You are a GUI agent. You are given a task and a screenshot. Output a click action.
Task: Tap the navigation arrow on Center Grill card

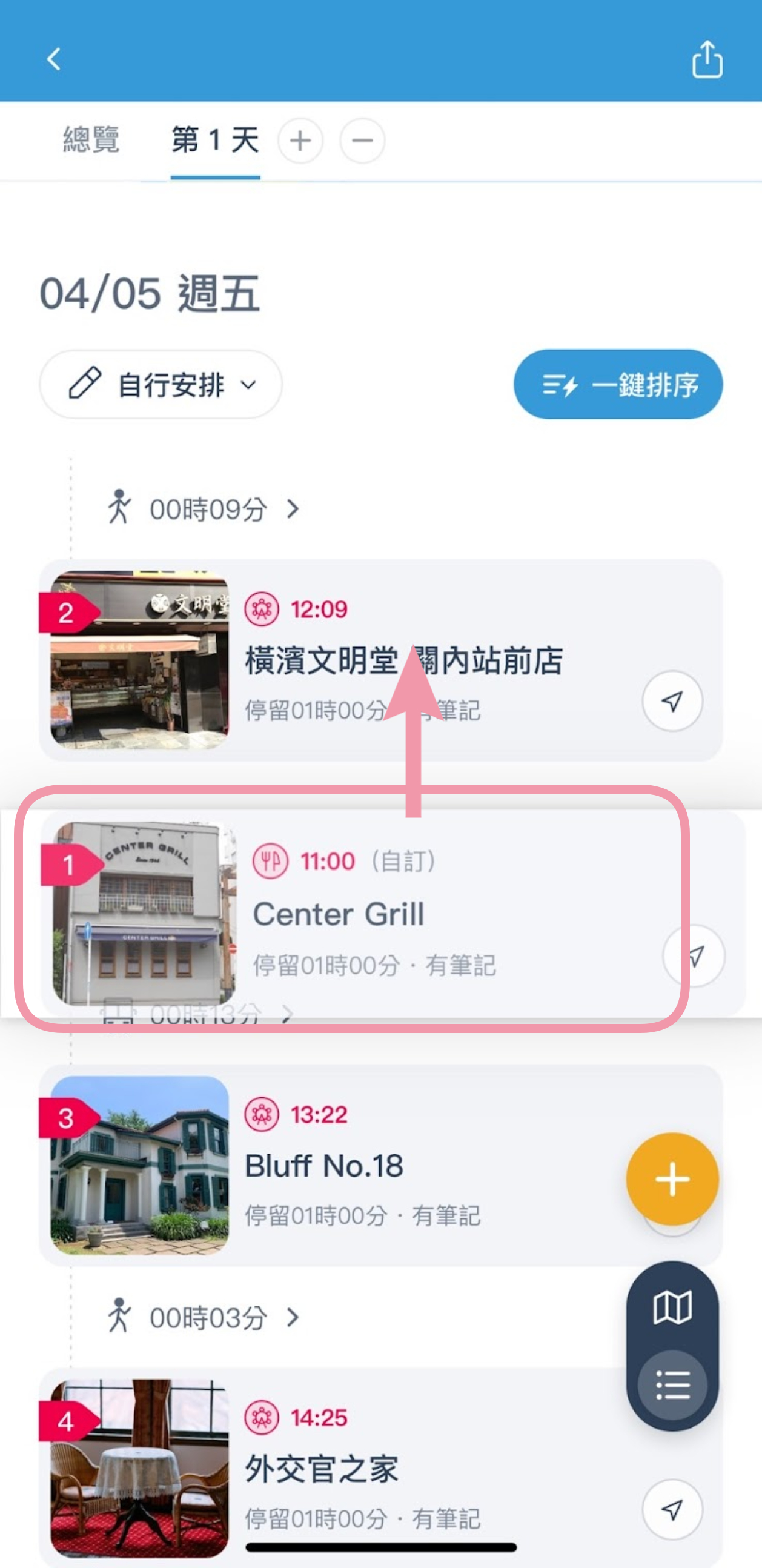[694, 955]
